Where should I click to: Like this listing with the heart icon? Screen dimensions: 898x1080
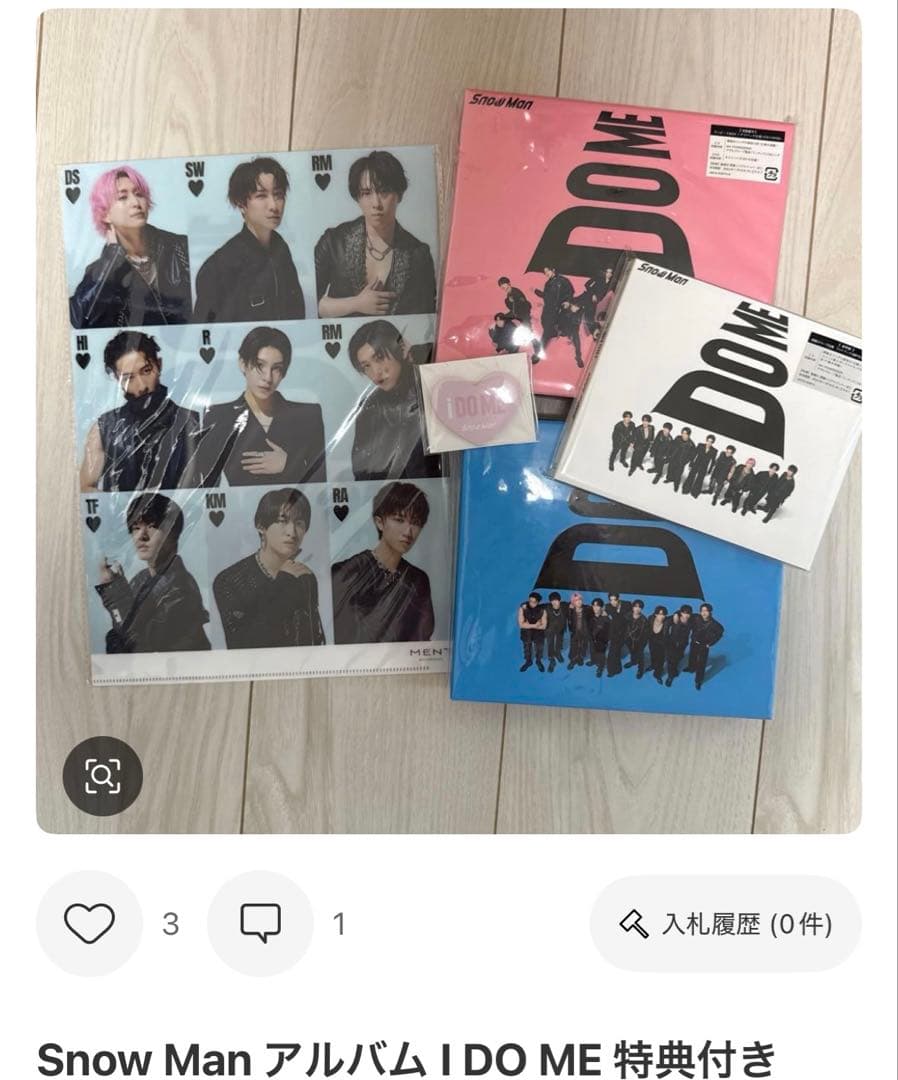pyautogui.click(x=89, y=923)
